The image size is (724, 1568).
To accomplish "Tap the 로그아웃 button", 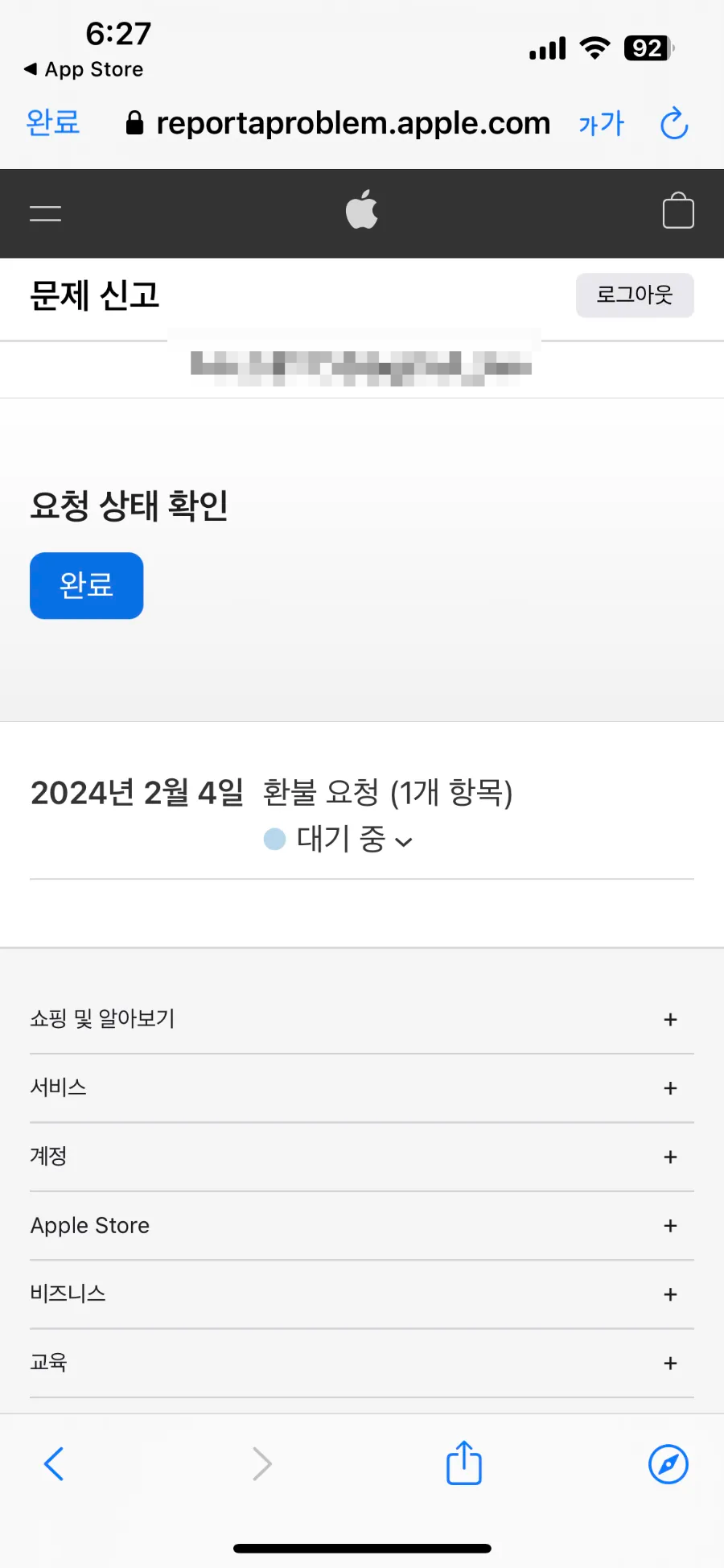I will point(634,295).
